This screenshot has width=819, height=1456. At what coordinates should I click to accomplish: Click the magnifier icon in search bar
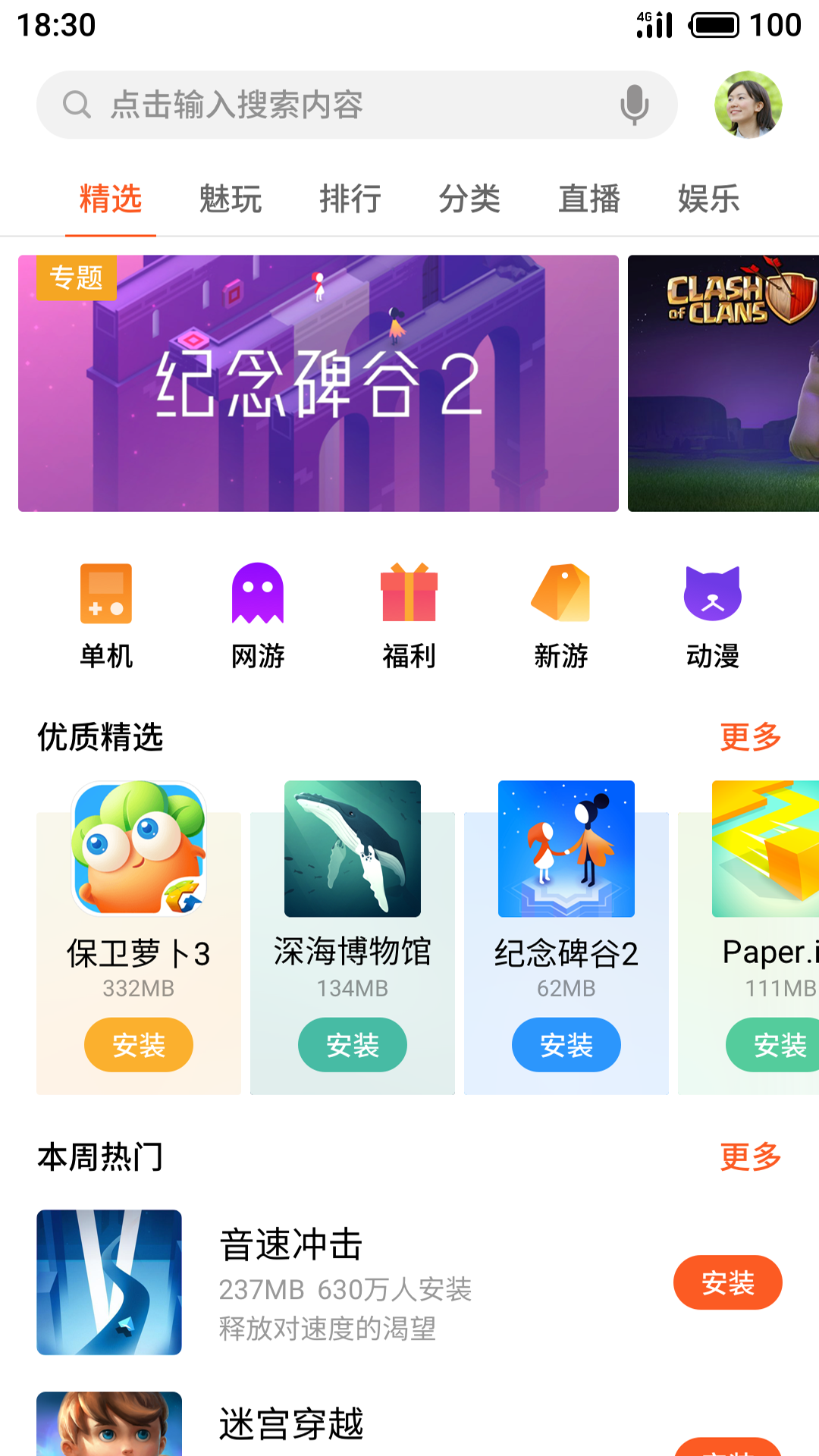(x=75, y=105)
